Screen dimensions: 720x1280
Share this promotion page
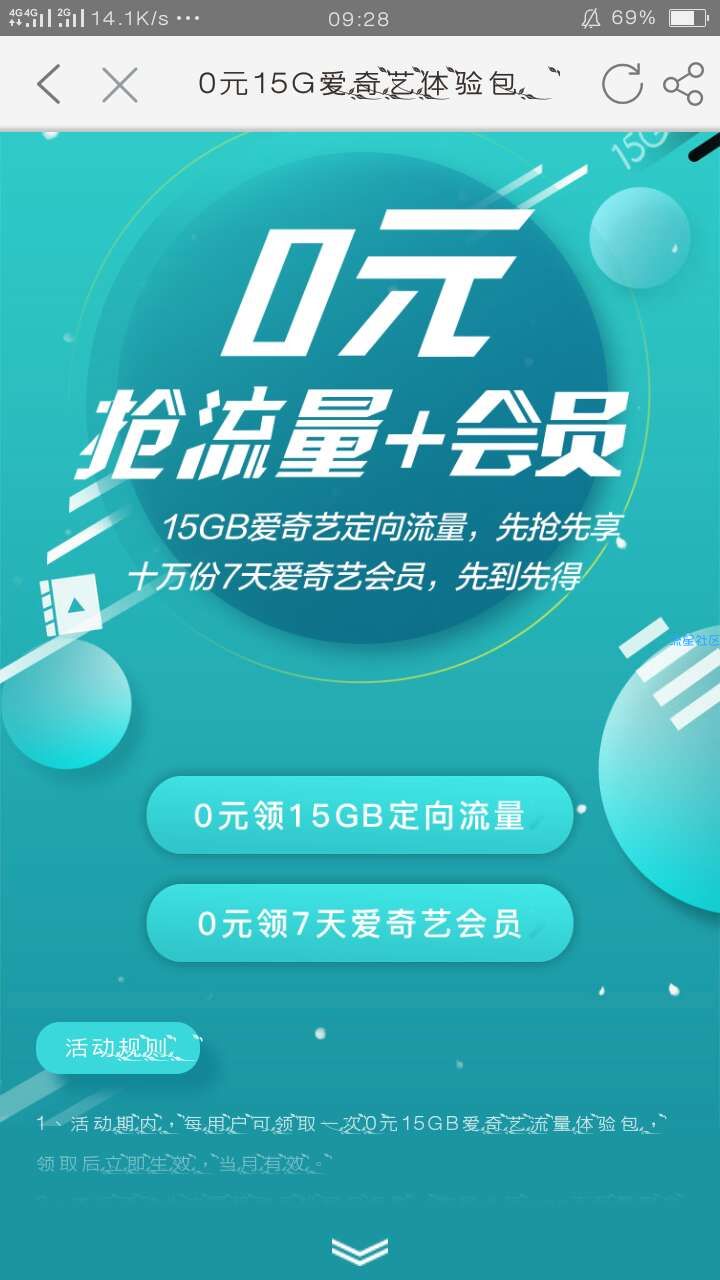(x=684, y=85)
